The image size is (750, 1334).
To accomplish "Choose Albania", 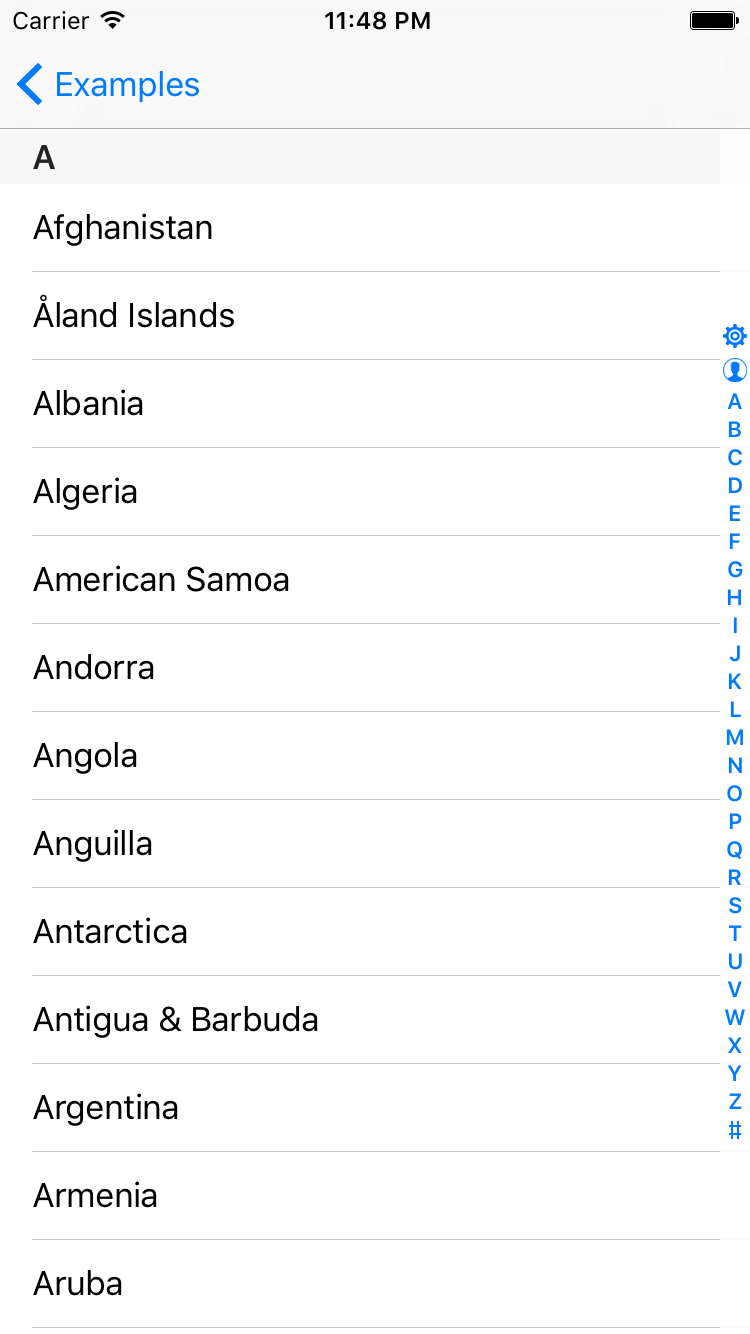I will 360,404.
